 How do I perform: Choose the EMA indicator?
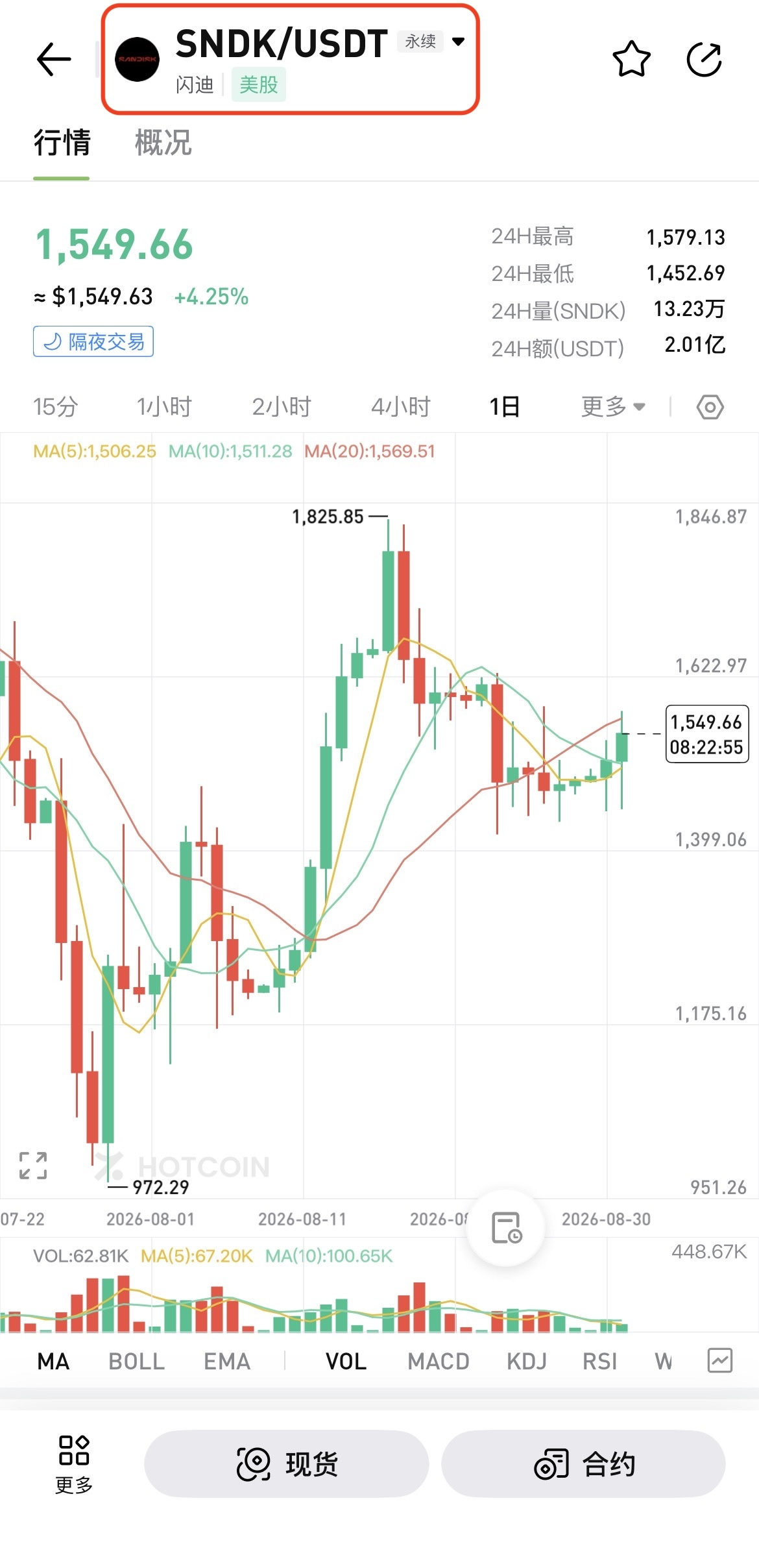tap(227, 1362)
